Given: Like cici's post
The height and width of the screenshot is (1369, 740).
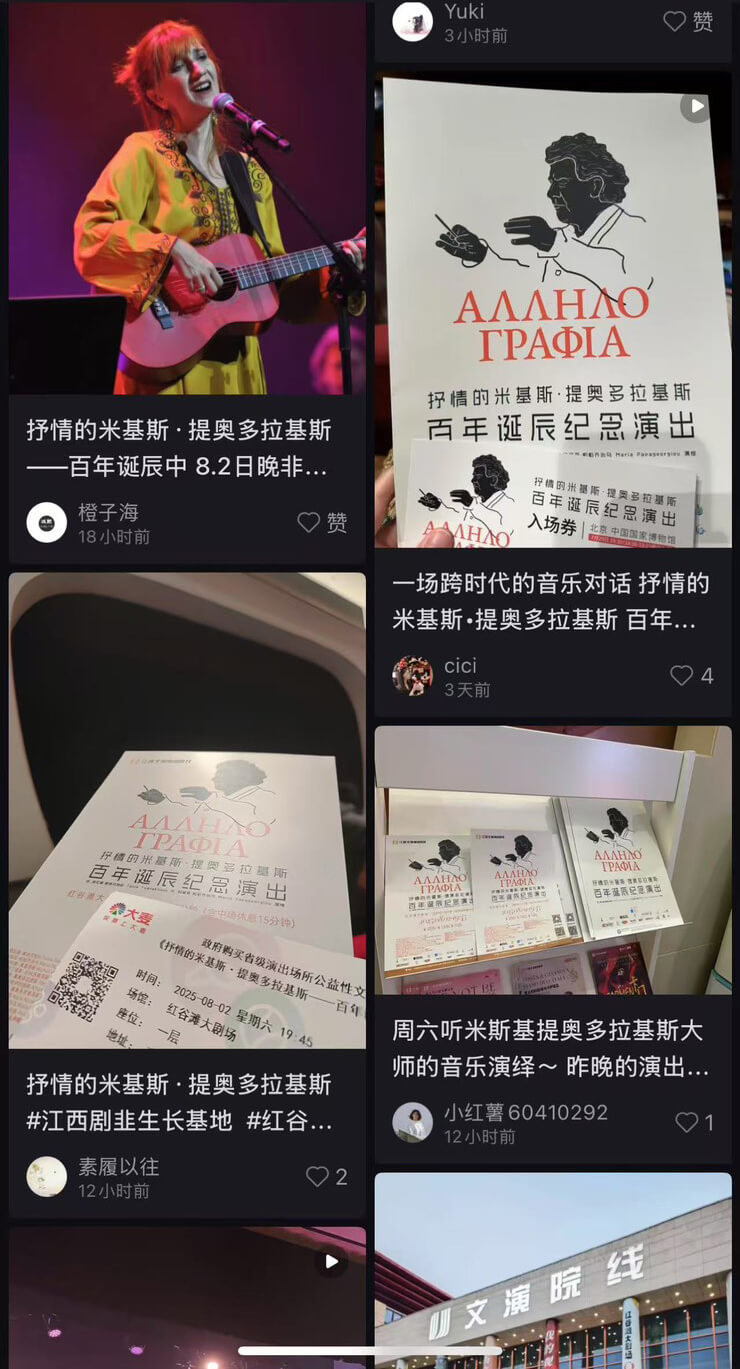Looking at the screenshot, I should (691, 676).
